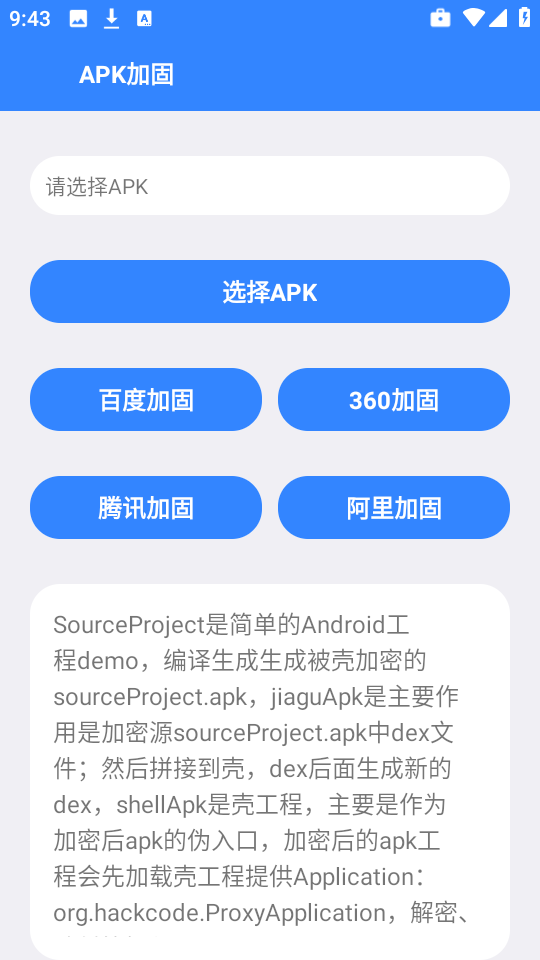Choose the 360加固 button
The height and width of the screenshot is (960, 540).
pyautogui.click(x=394, y=400)
